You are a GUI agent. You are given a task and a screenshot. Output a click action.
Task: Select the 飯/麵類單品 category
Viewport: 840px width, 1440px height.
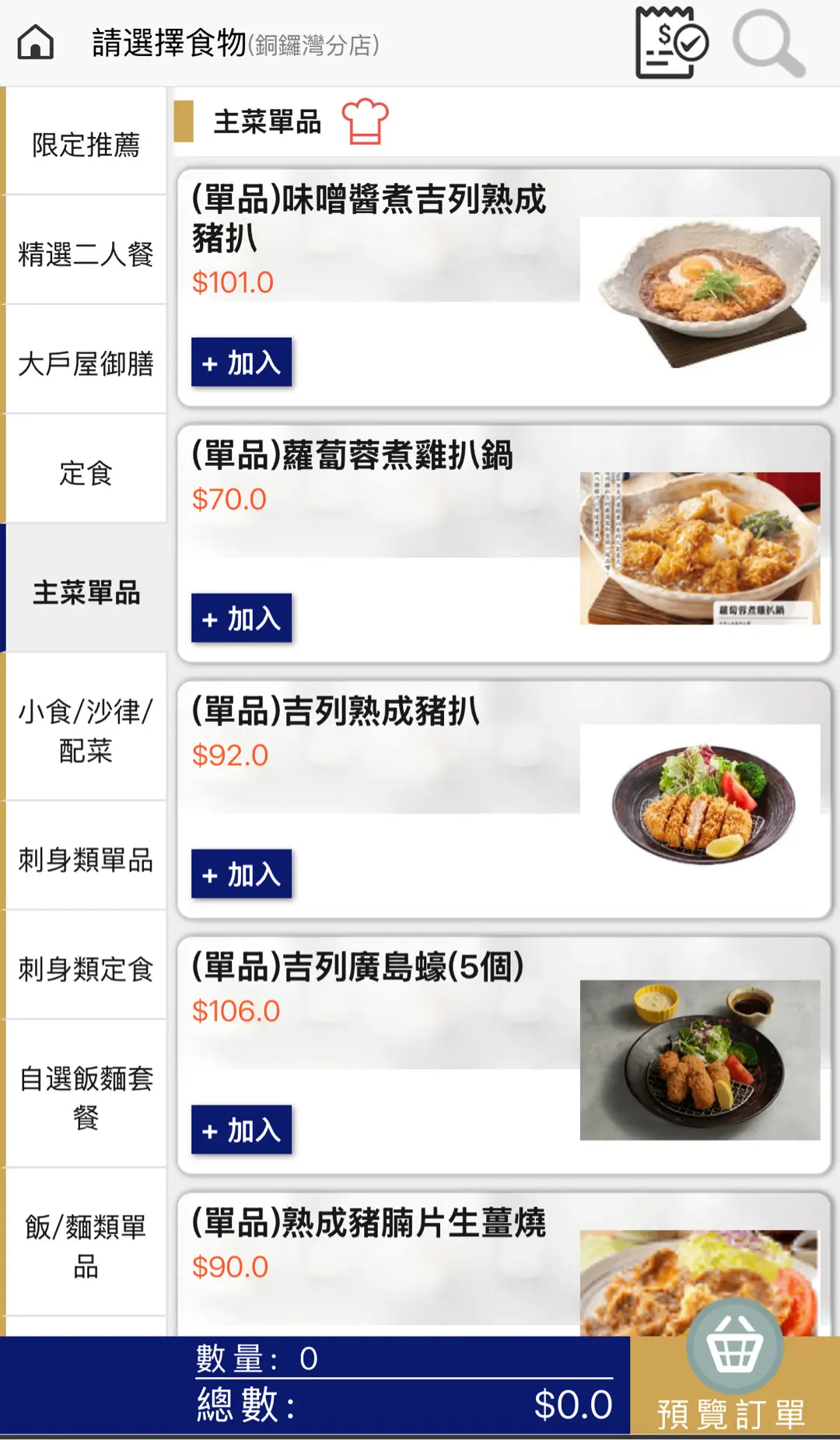click(x=86, y=1246)
